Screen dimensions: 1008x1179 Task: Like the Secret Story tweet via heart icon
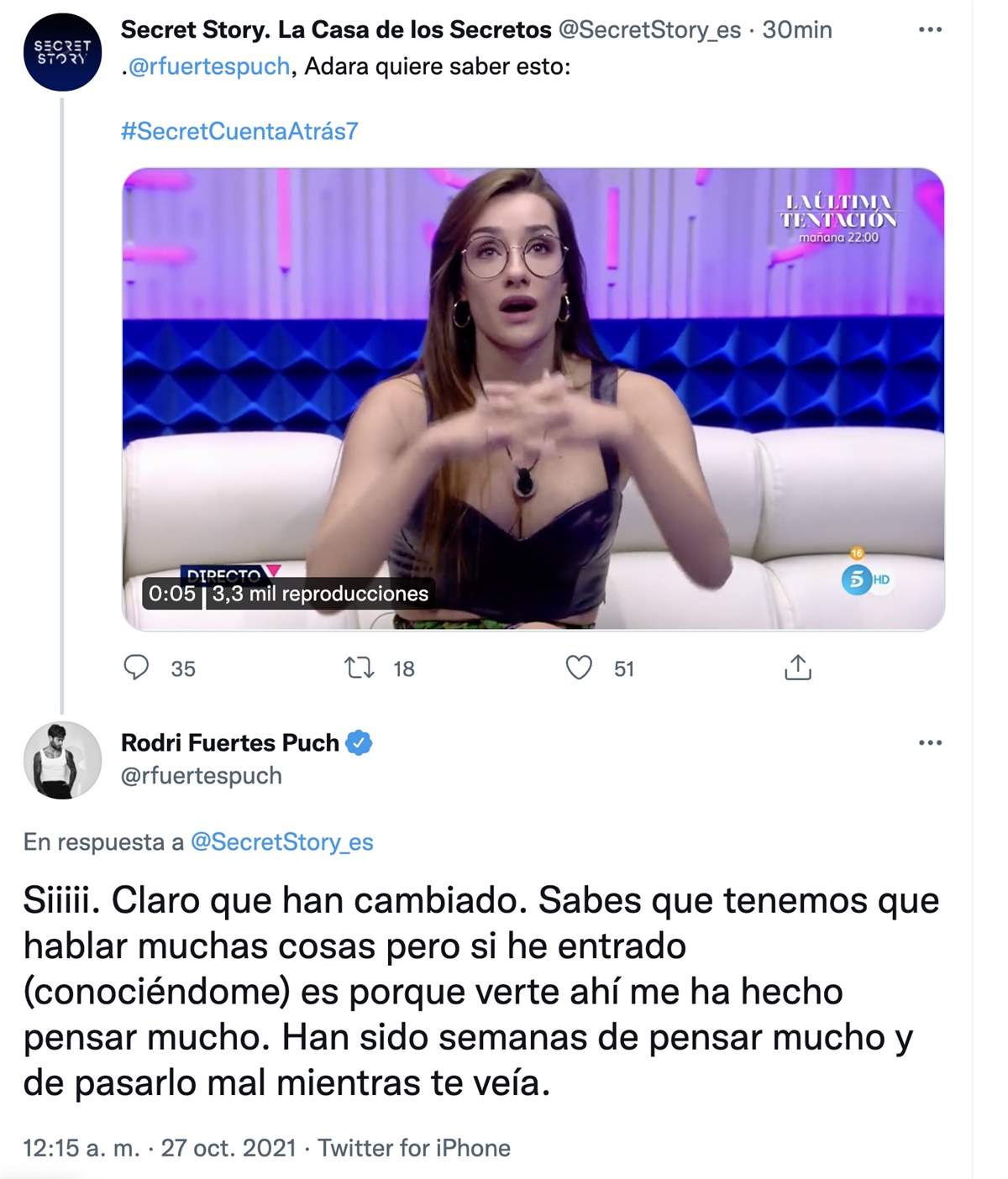(580, 668)
